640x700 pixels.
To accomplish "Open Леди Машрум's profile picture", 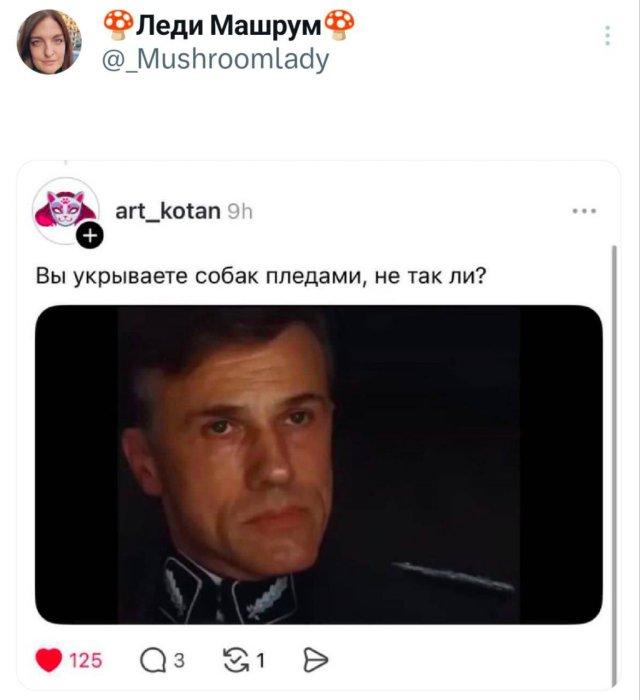I will [x=49, y=42].
